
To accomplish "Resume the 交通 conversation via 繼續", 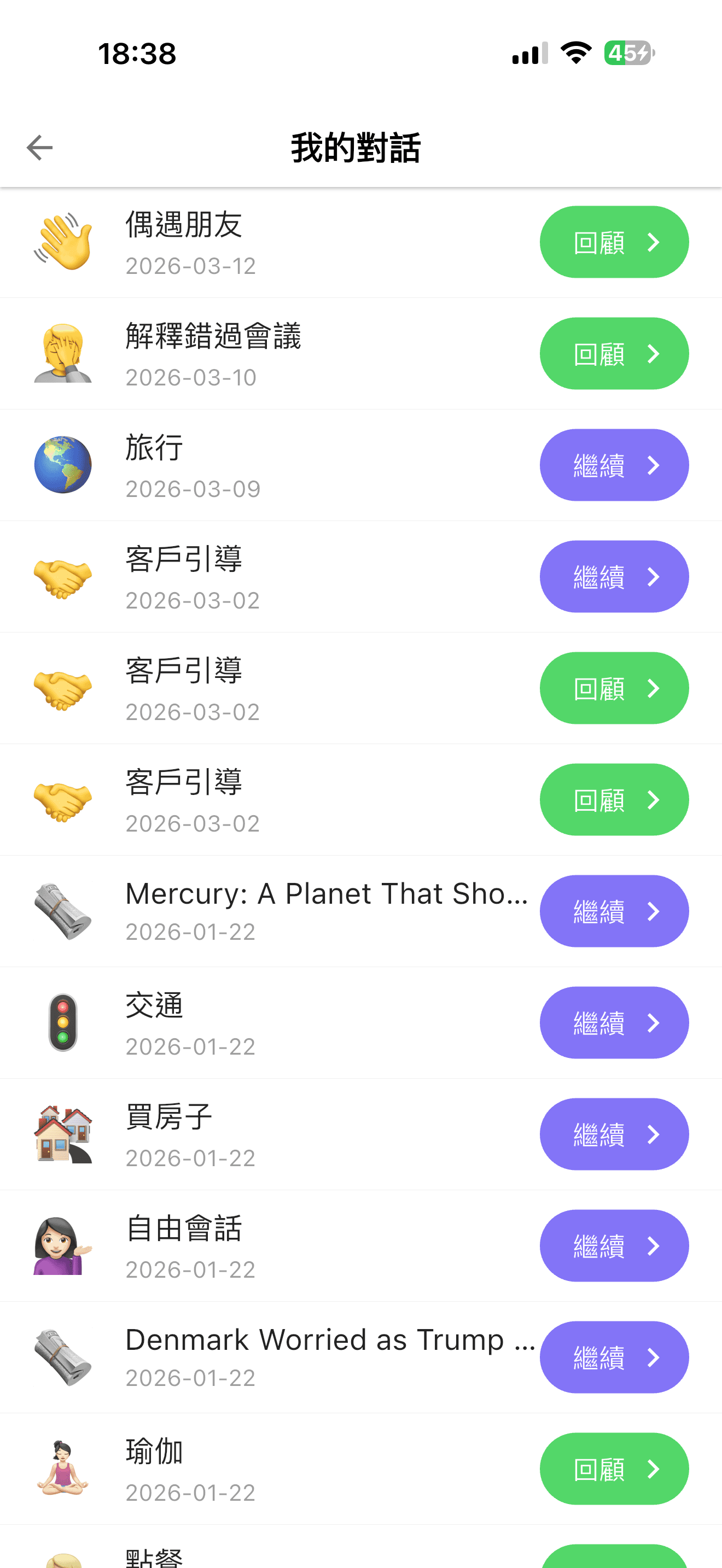I will pos(614,1022).
